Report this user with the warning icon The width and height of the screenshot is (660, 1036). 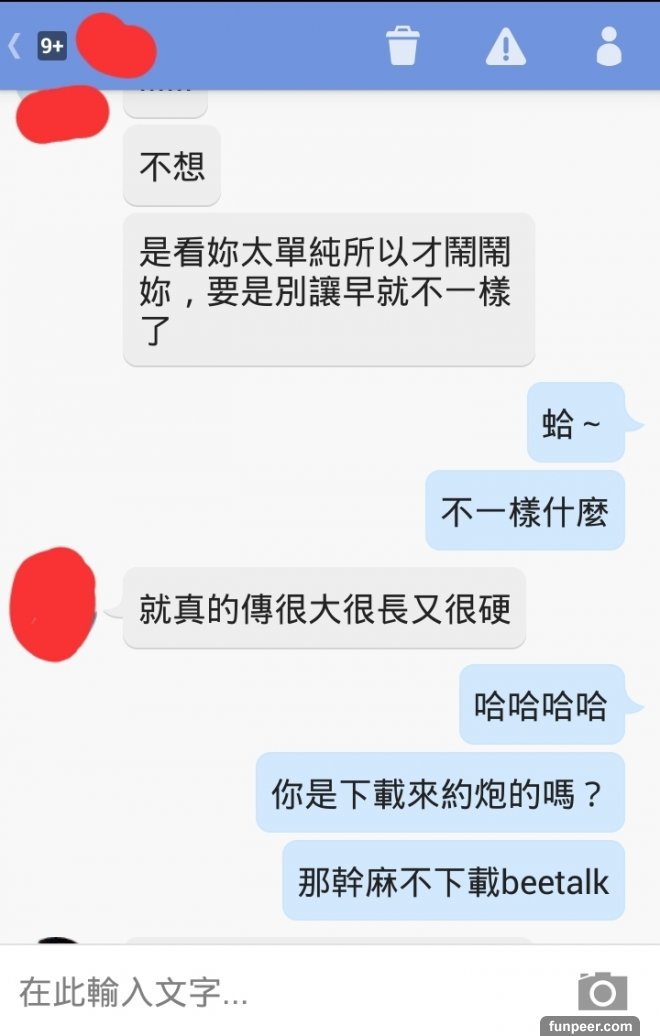(505, 46)
